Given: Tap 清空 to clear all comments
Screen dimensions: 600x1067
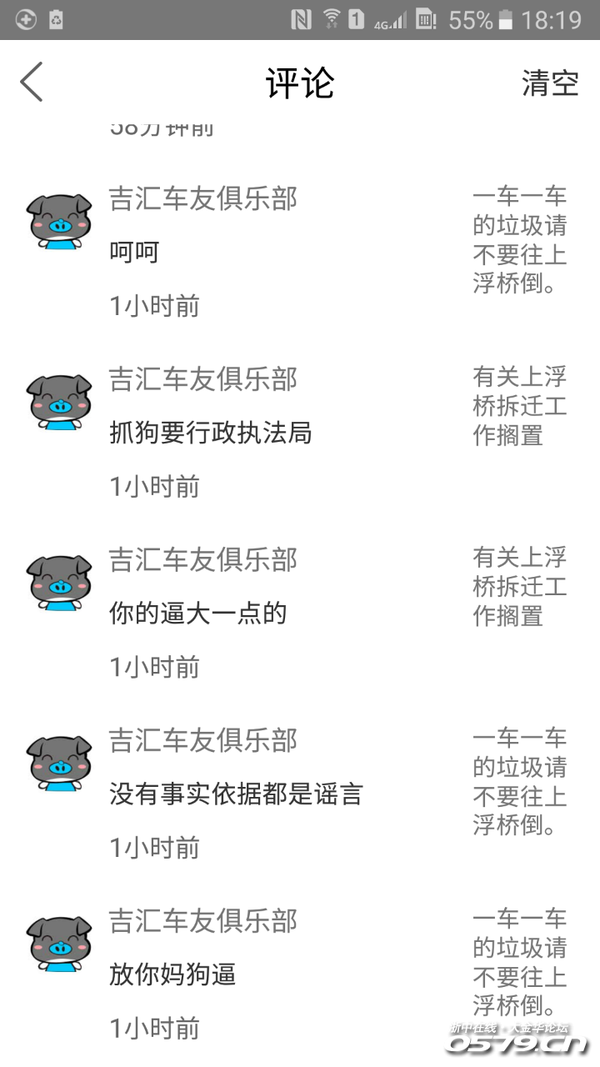Looking at the screenshot, I should tap(550, 83).
